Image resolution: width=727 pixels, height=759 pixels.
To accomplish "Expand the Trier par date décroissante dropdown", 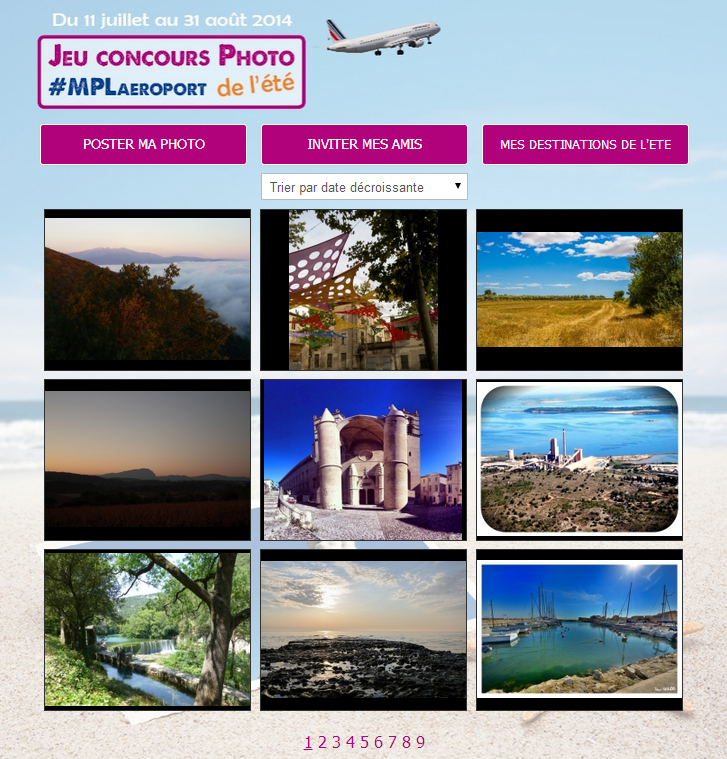I will click(364, 187).
